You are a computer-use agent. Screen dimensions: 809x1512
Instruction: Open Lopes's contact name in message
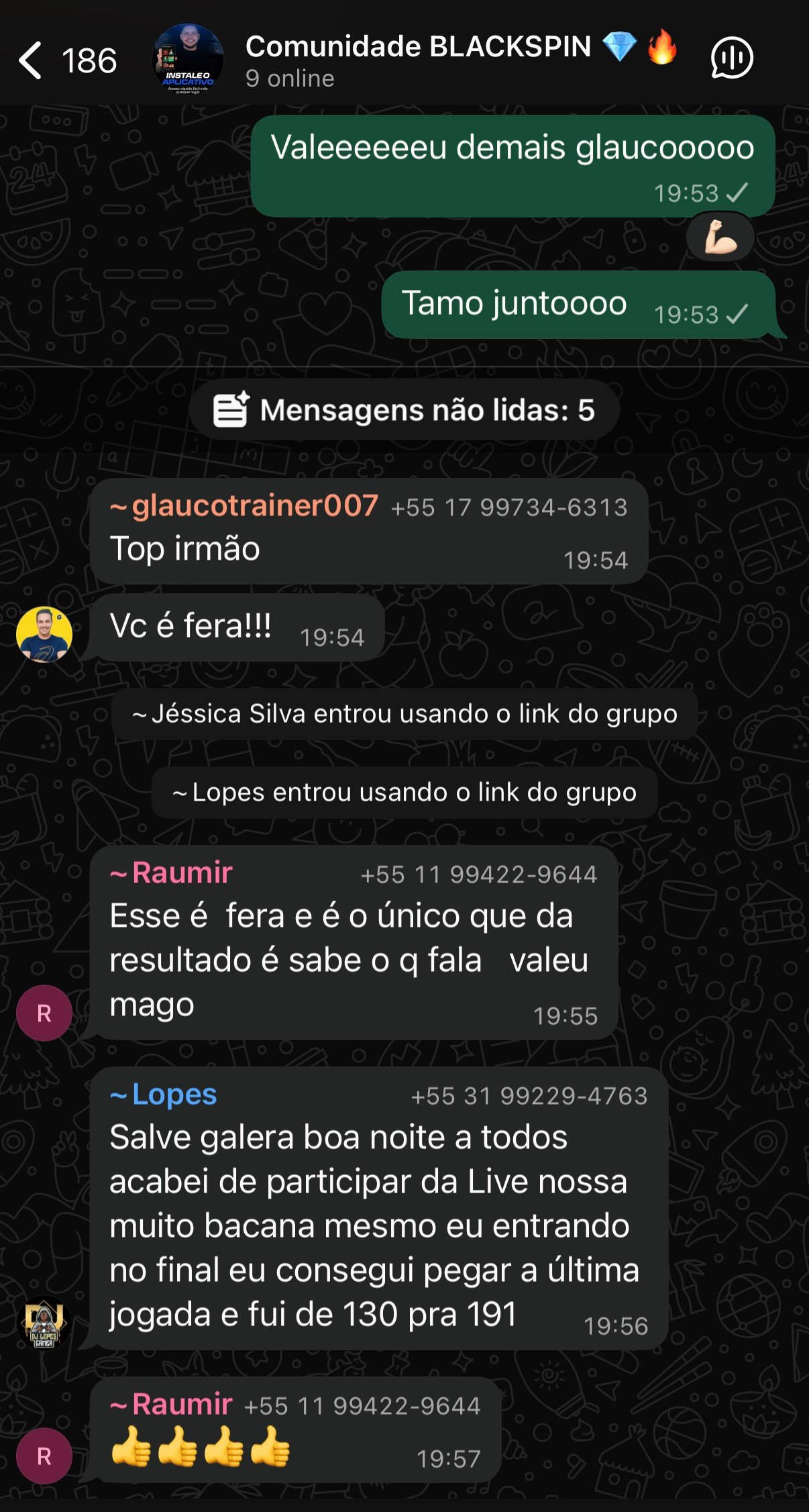(x=164, y=1095)
